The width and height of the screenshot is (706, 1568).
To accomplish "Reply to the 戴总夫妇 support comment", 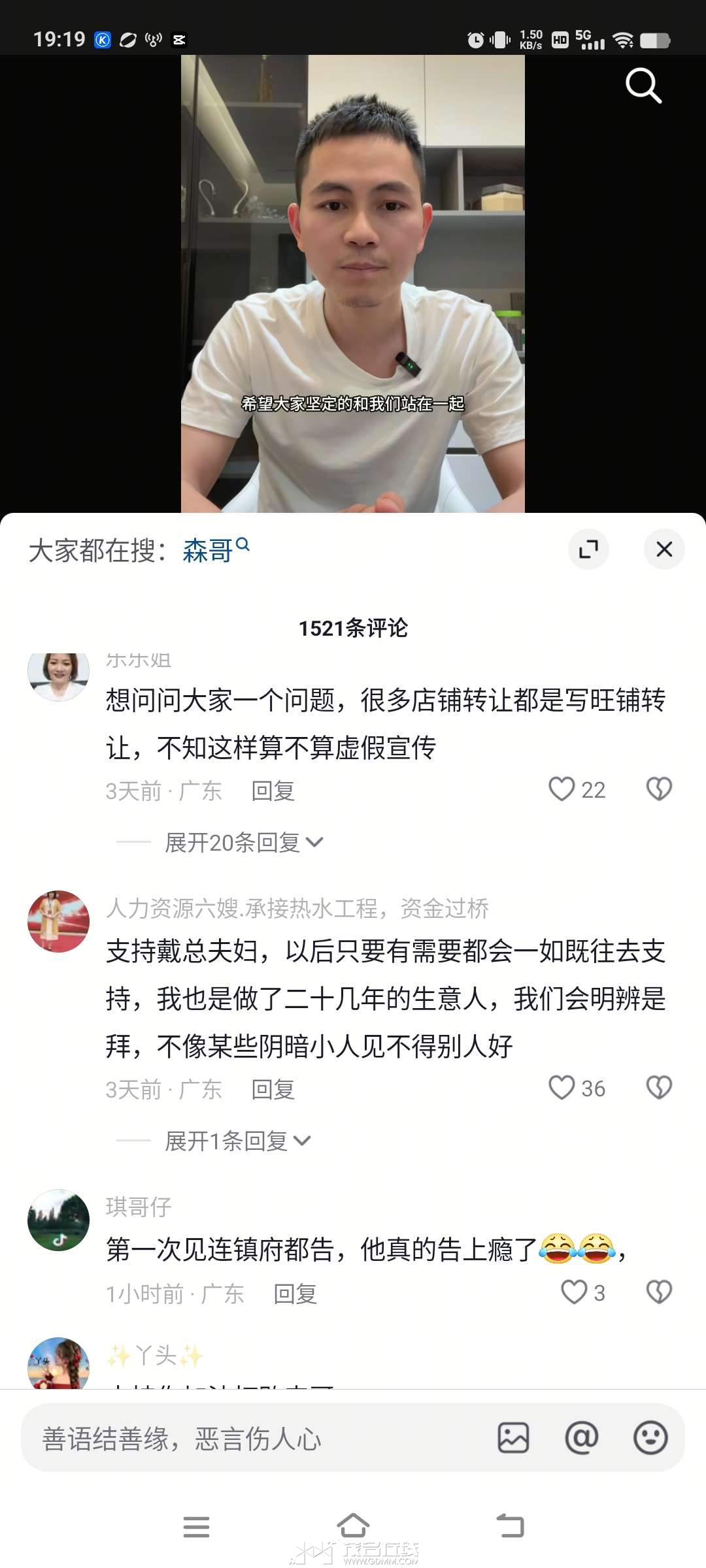I will click(x=273, y=1090).
